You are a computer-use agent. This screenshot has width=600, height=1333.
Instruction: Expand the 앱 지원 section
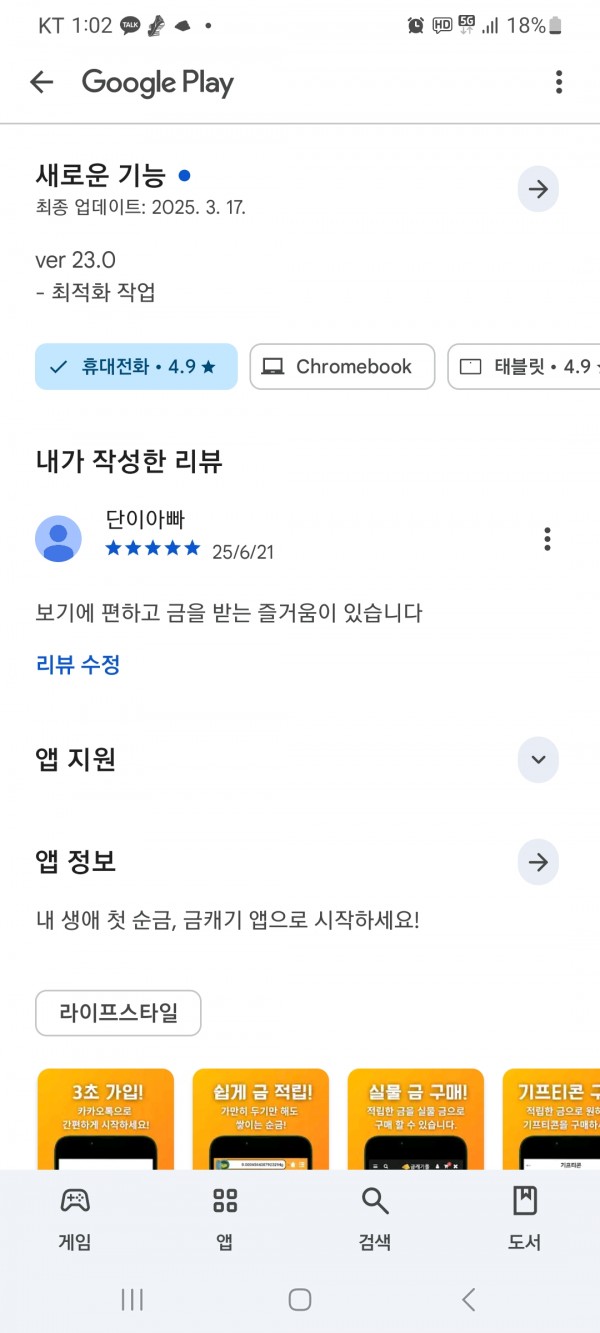(x=538, y=760)
